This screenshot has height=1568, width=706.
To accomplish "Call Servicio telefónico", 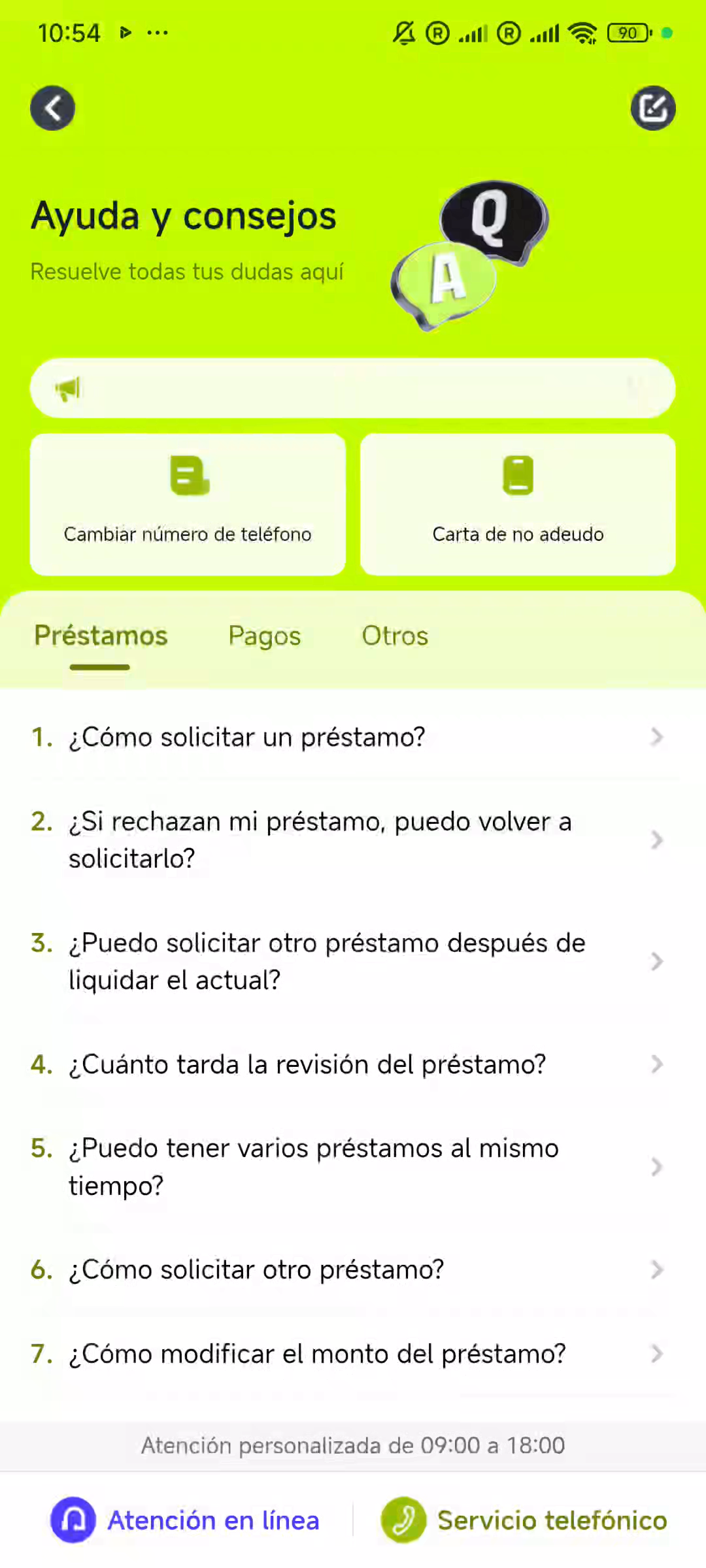I will click(524, 1520).
